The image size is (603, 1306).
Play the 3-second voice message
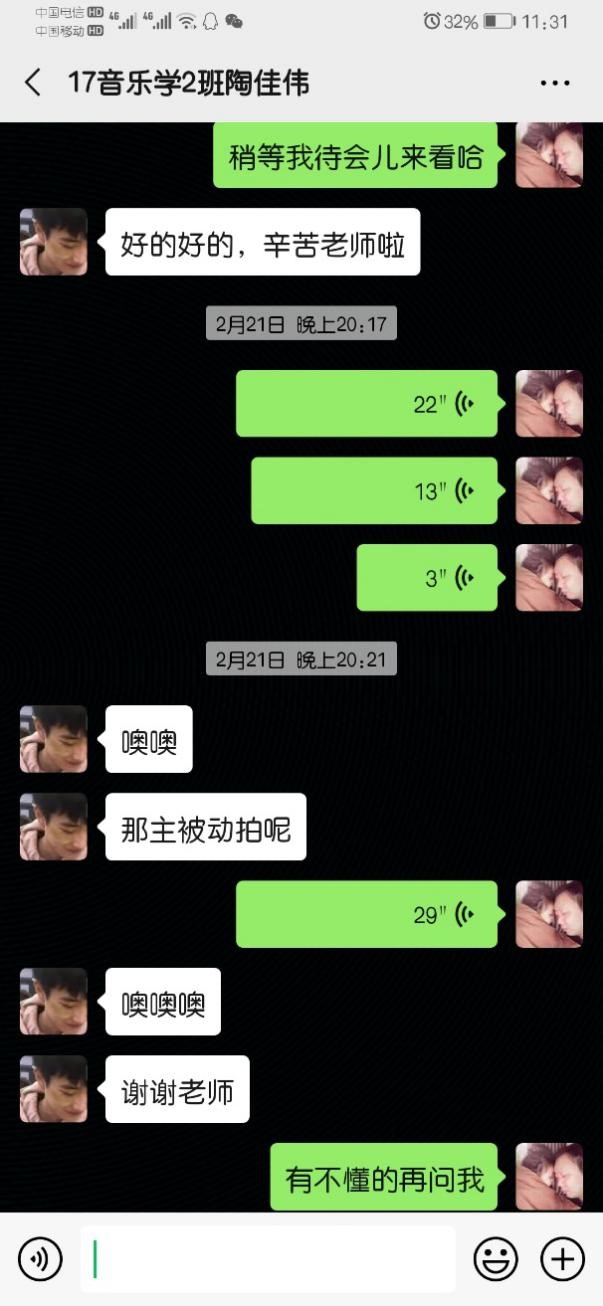427,578
